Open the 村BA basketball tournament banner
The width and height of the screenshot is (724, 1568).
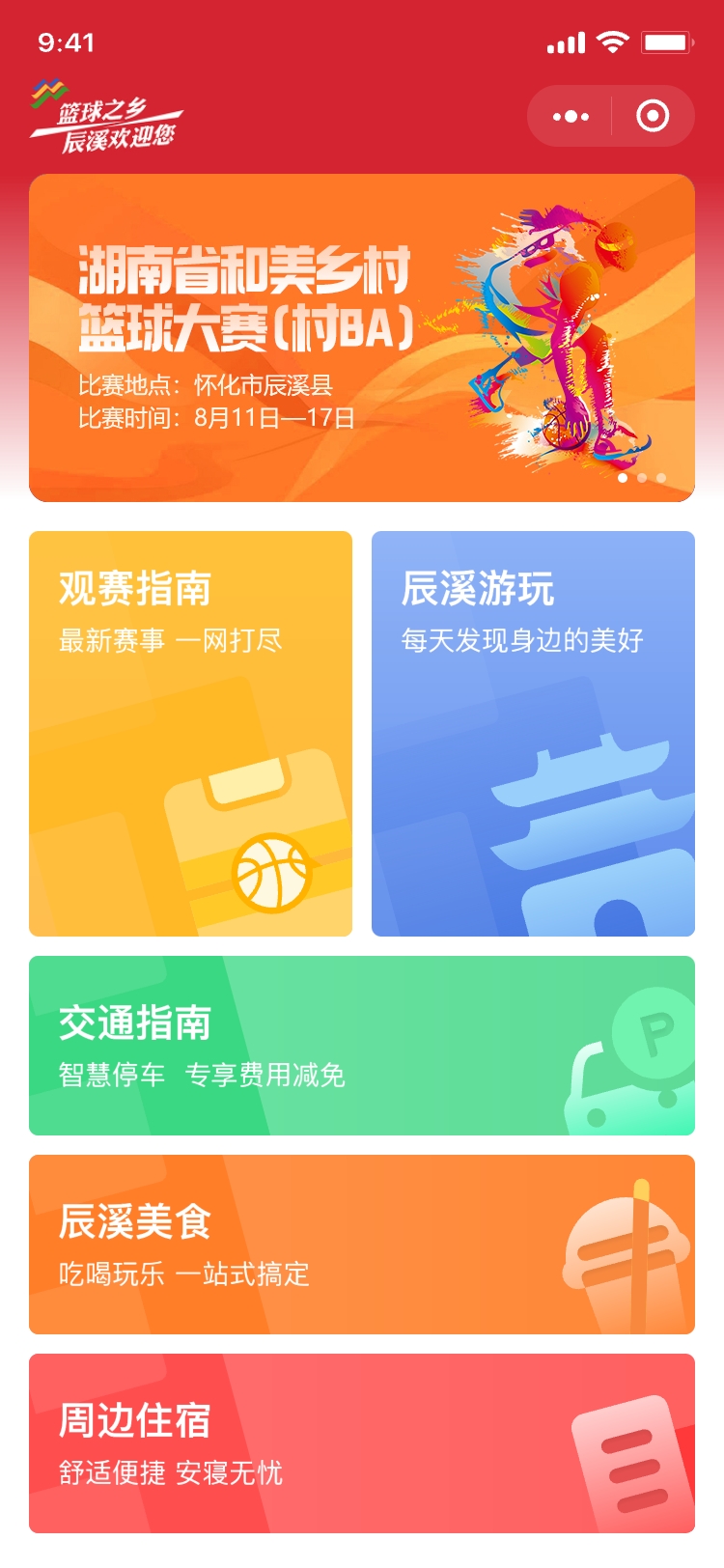point(362,338)
